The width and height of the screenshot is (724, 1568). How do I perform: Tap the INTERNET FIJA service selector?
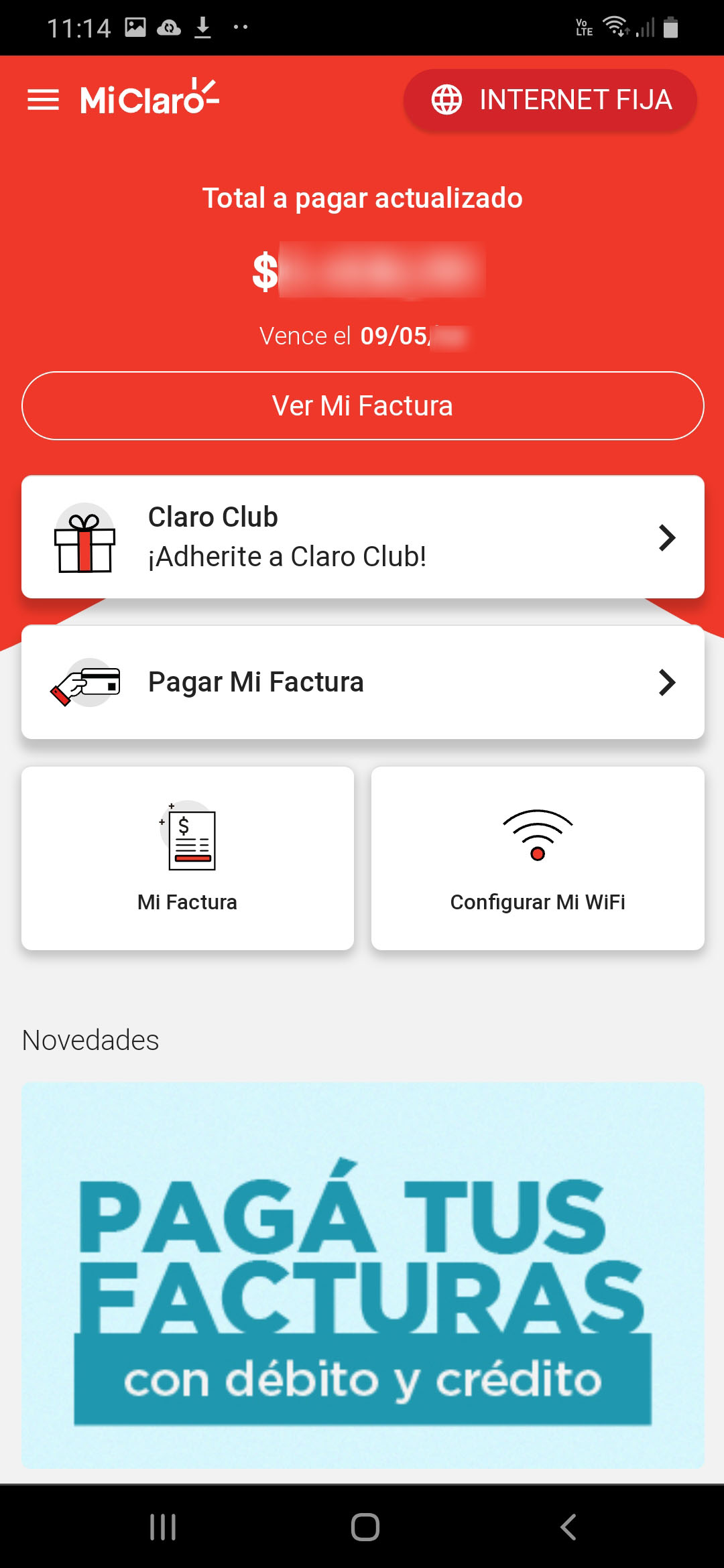point(550,100)
